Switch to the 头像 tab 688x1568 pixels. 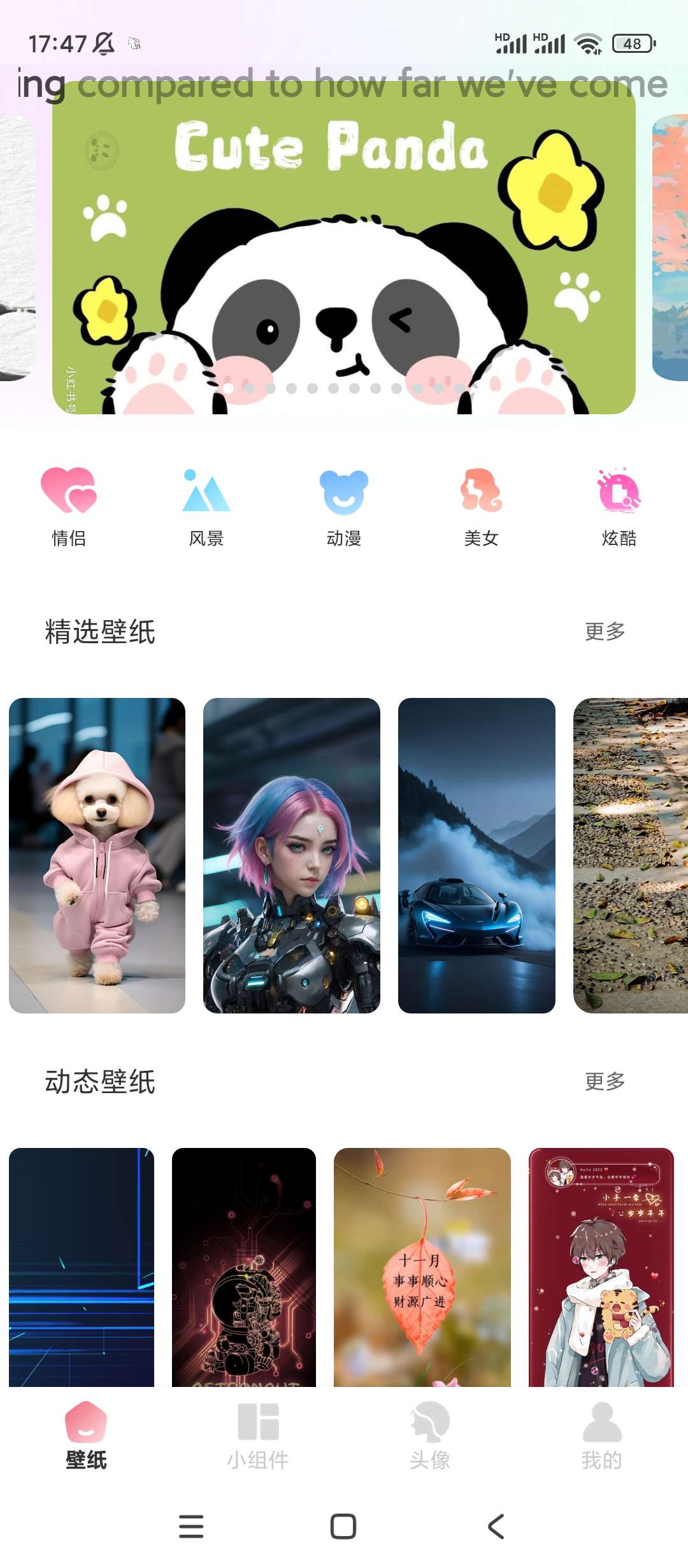tap(430, 1435)
